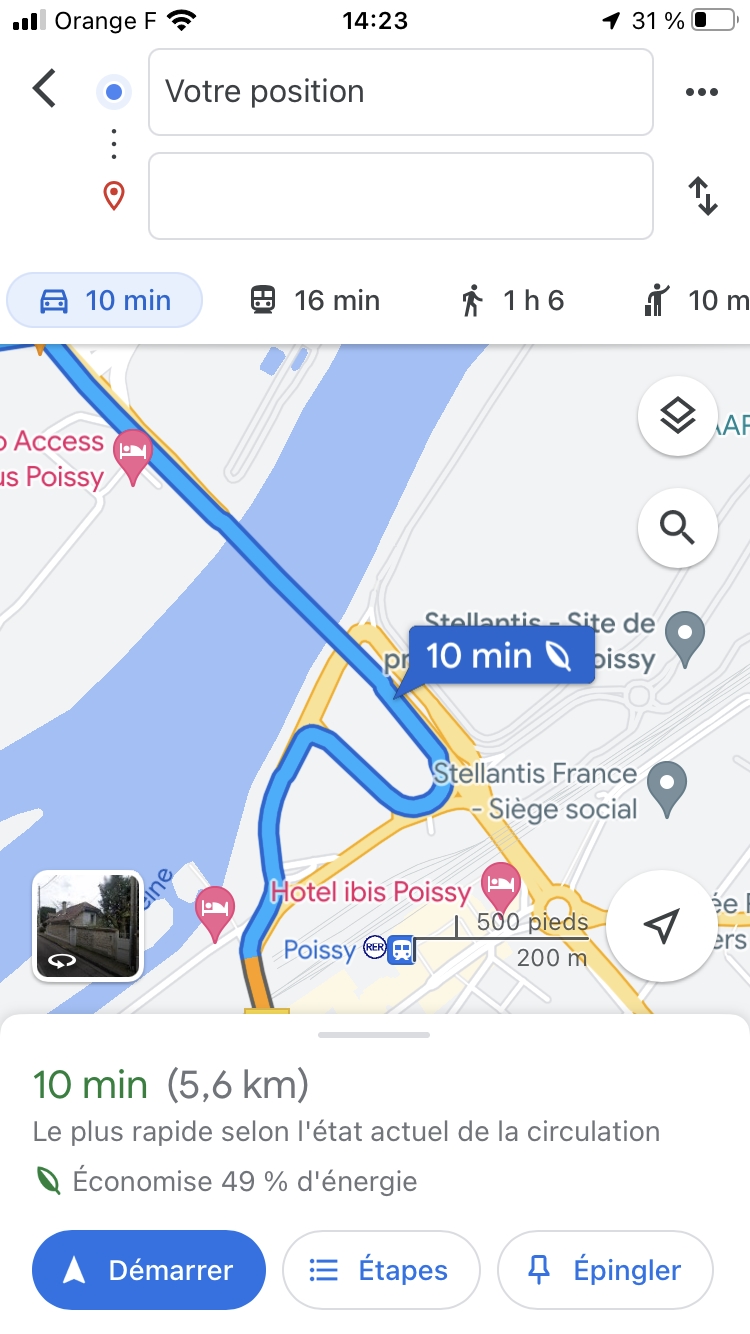Tap the empty destination field

400,196
